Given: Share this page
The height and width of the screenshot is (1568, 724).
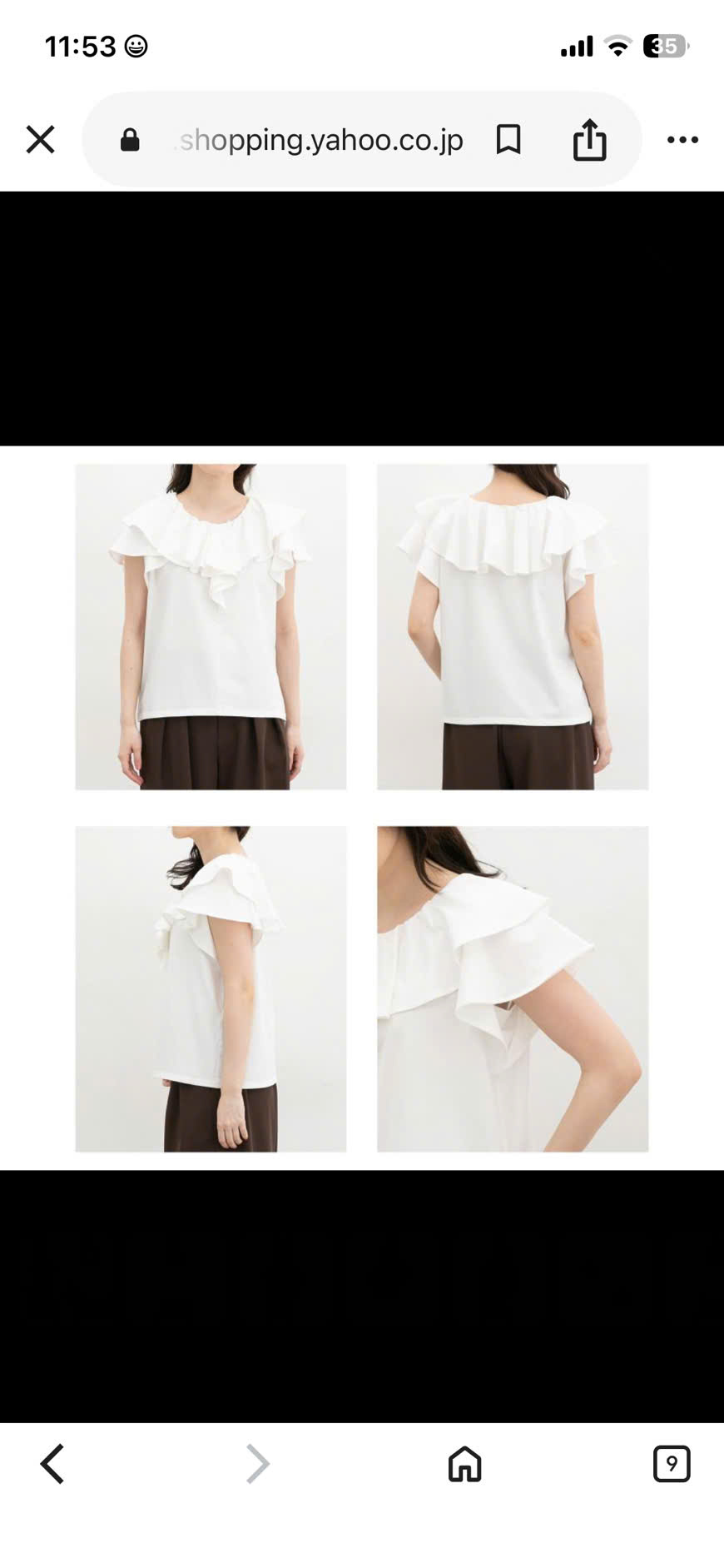Looking at the screenshot, I should point(589,139).
